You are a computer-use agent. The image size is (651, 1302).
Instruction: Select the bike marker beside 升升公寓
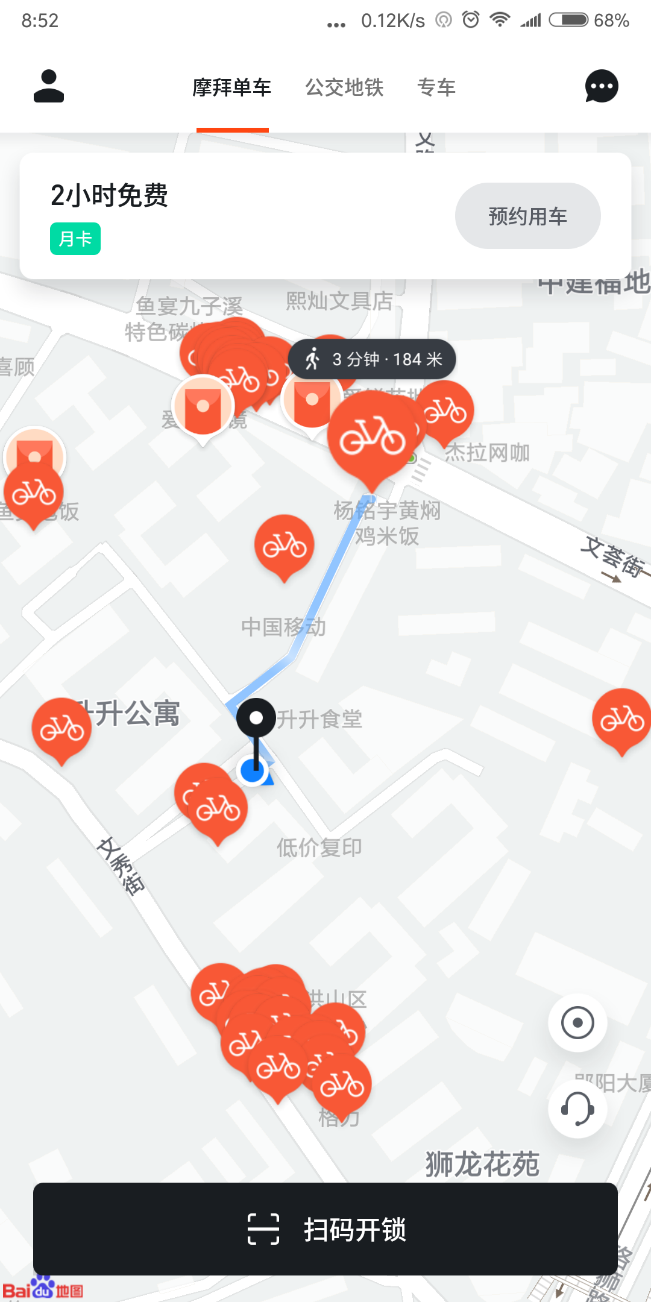point(61,728)
